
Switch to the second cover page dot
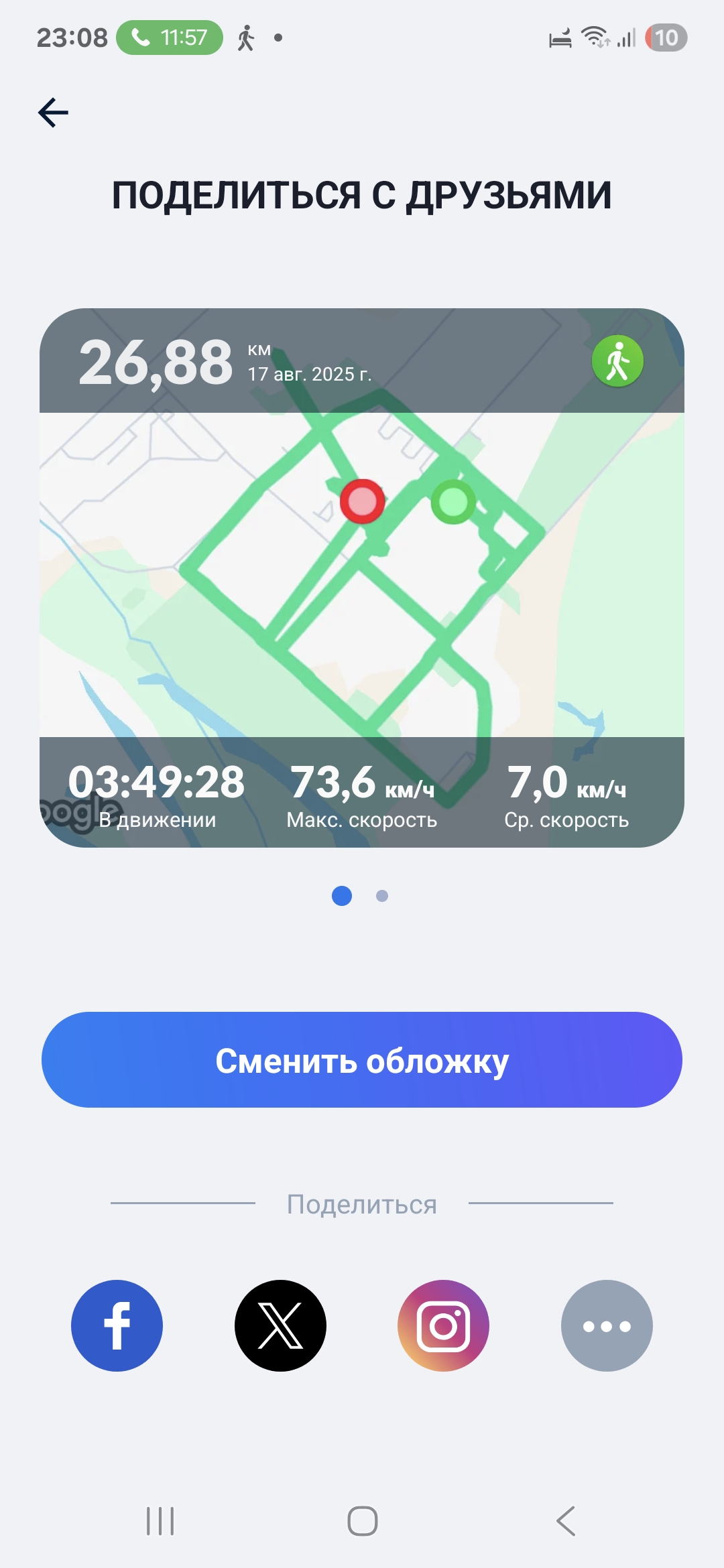tap(382, 896)
